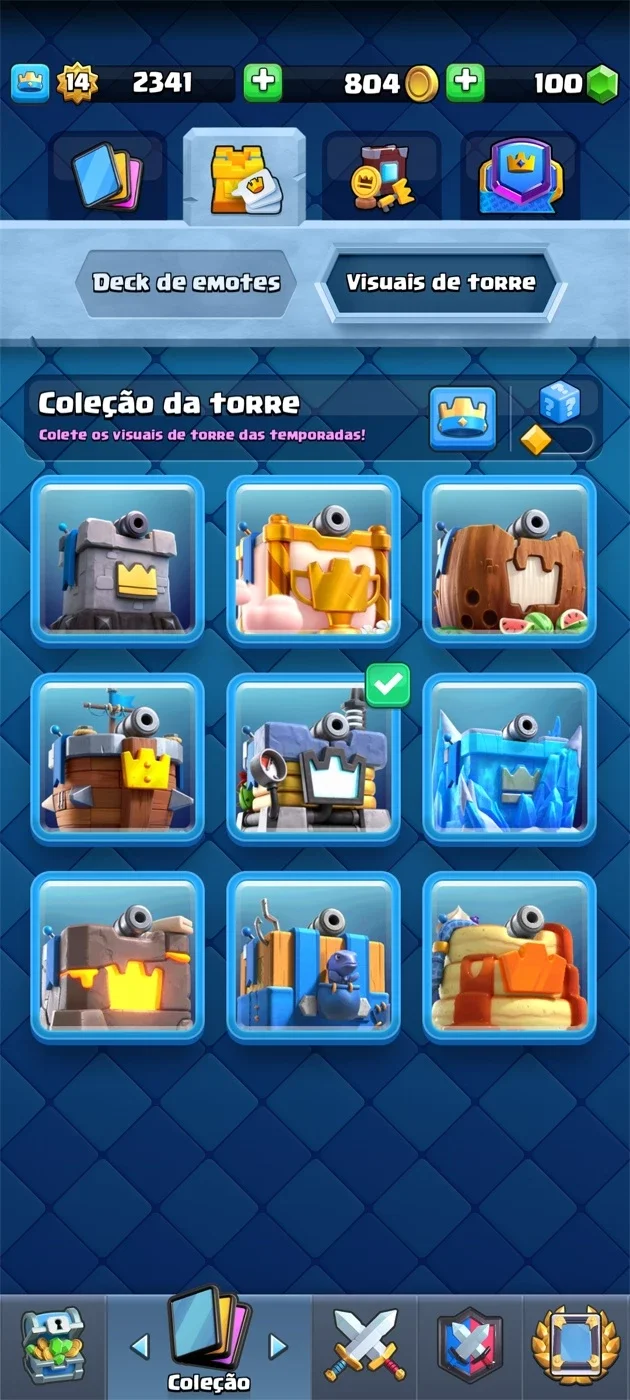Switch to Deck de emotes

tap(187, 283)
